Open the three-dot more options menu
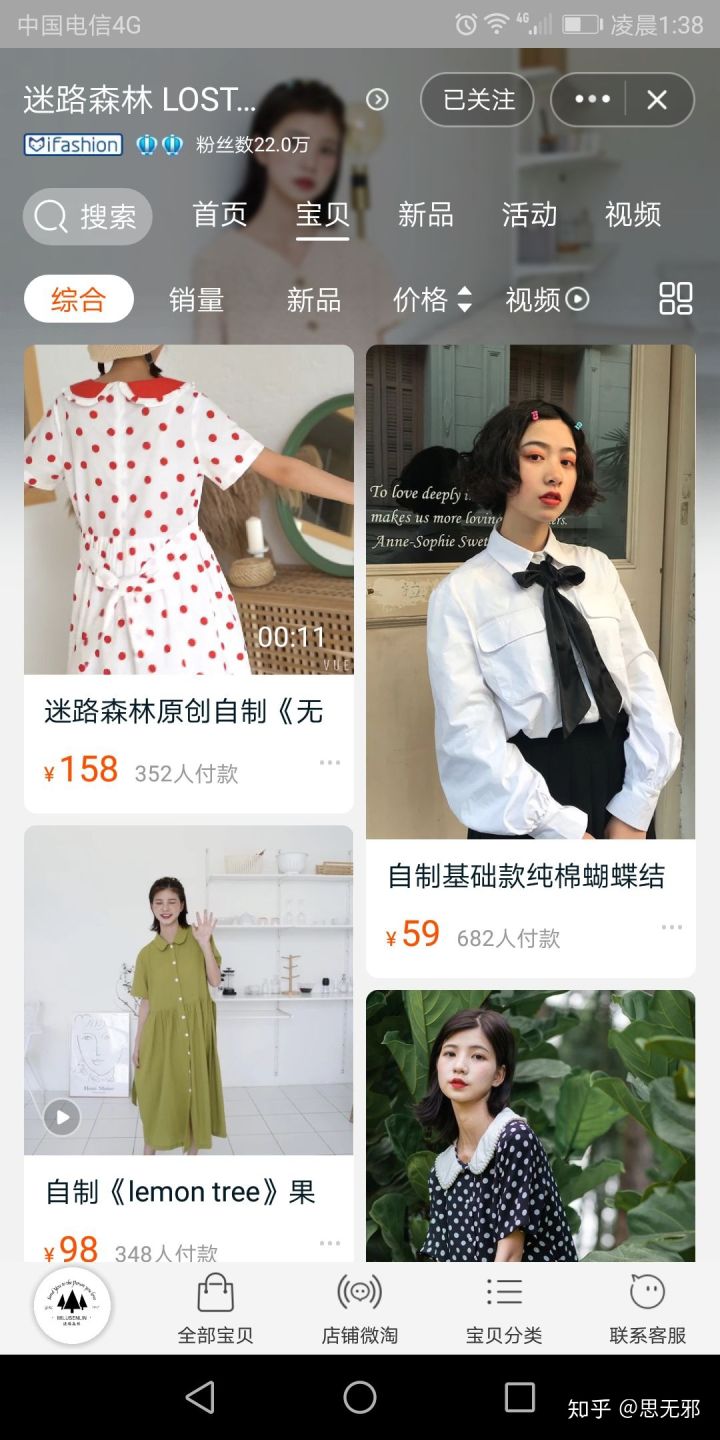This screenshot has height=1440, width=720. tap(591, 100)
